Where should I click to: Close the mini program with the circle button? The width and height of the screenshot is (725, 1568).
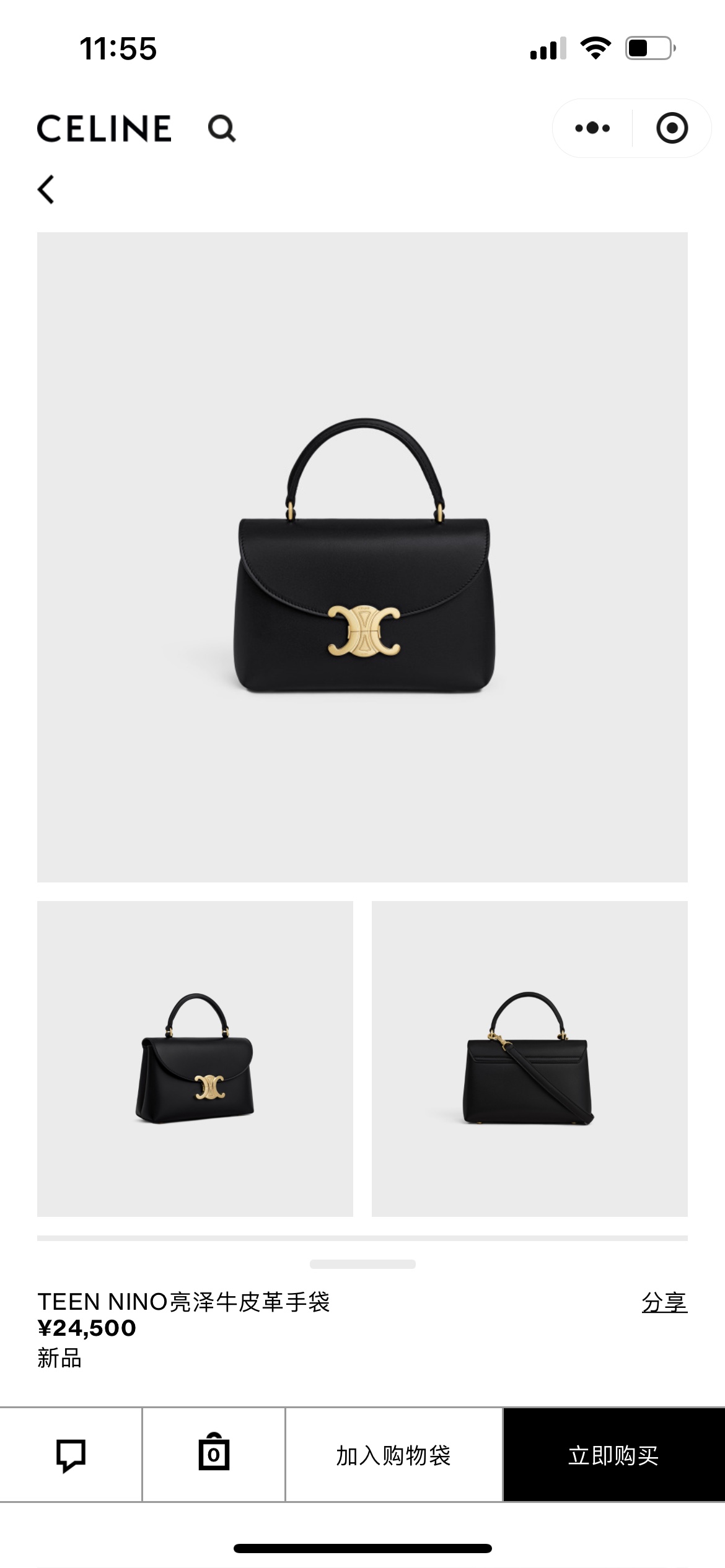(x=672, y=128)
